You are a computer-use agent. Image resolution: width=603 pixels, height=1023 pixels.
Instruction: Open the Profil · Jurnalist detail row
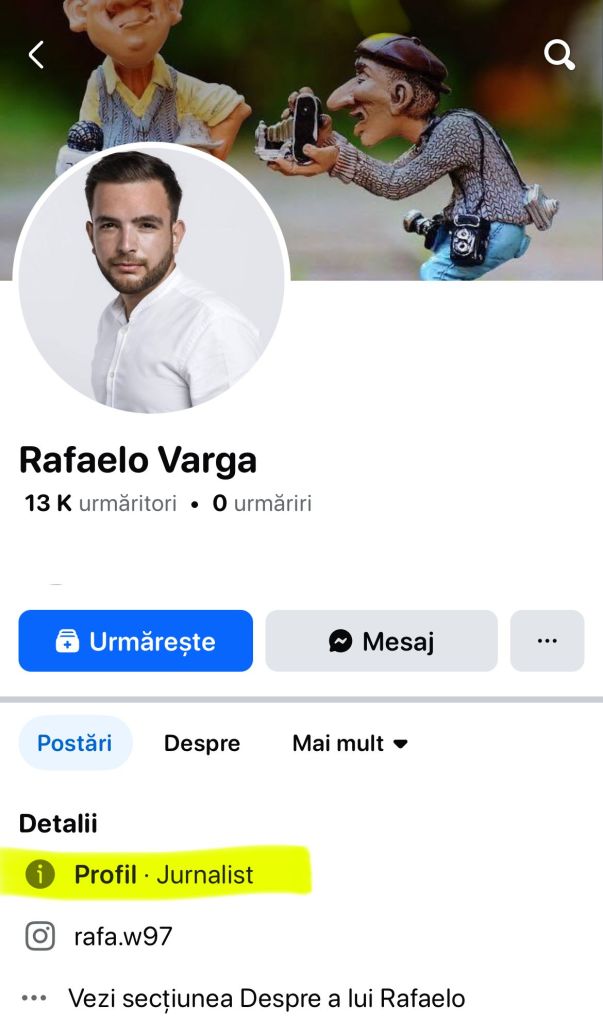(164, 875)
